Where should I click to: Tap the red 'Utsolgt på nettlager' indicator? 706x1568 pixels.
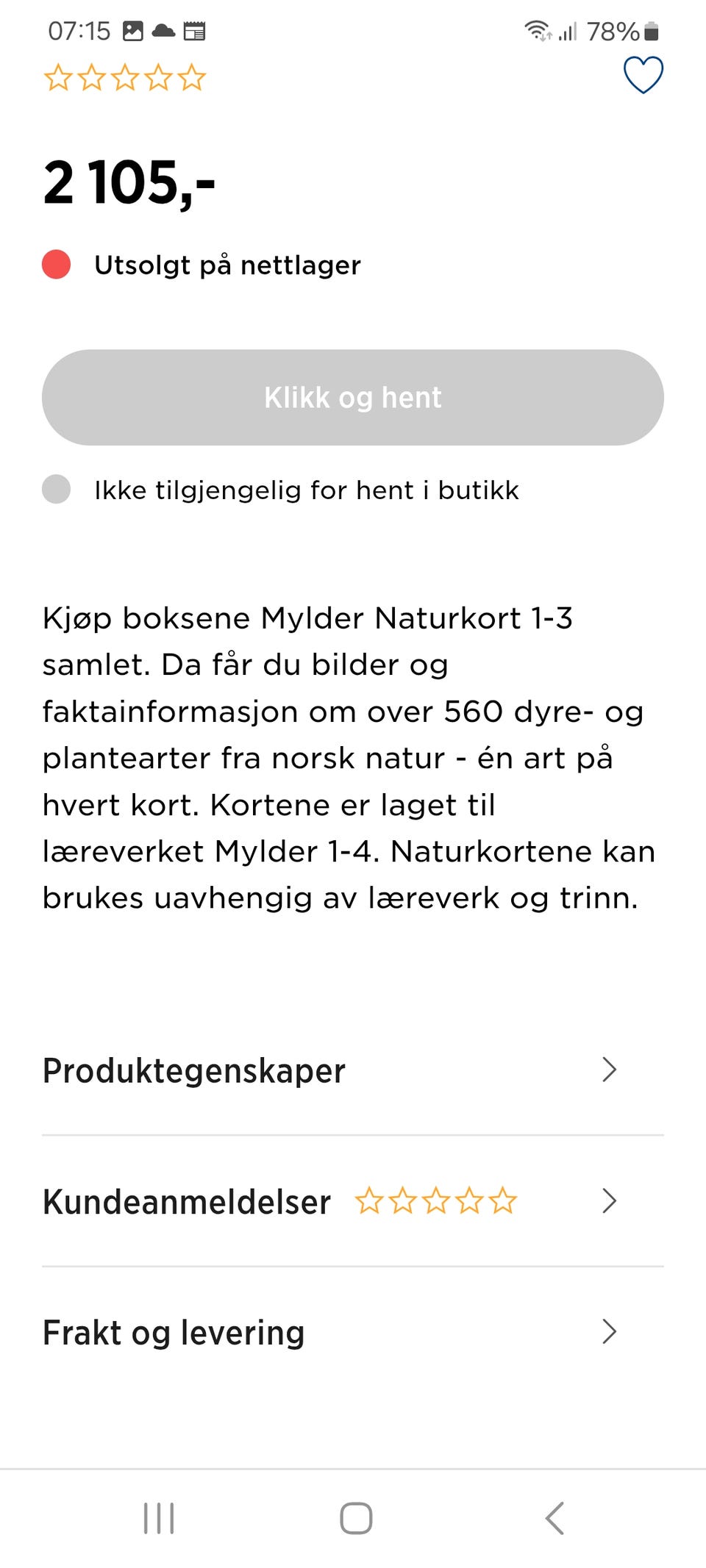point(57,263)
